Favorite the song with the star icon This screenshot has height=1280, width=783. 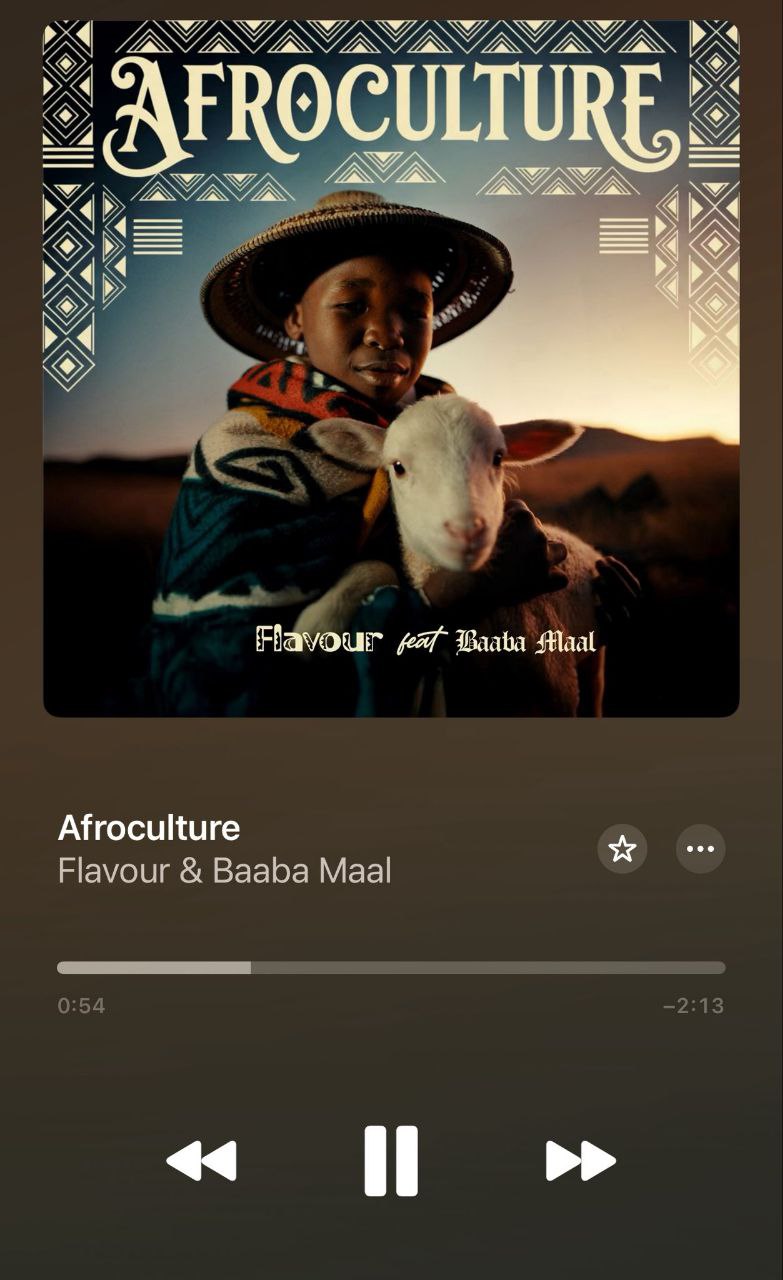click(x=622, y=849)
